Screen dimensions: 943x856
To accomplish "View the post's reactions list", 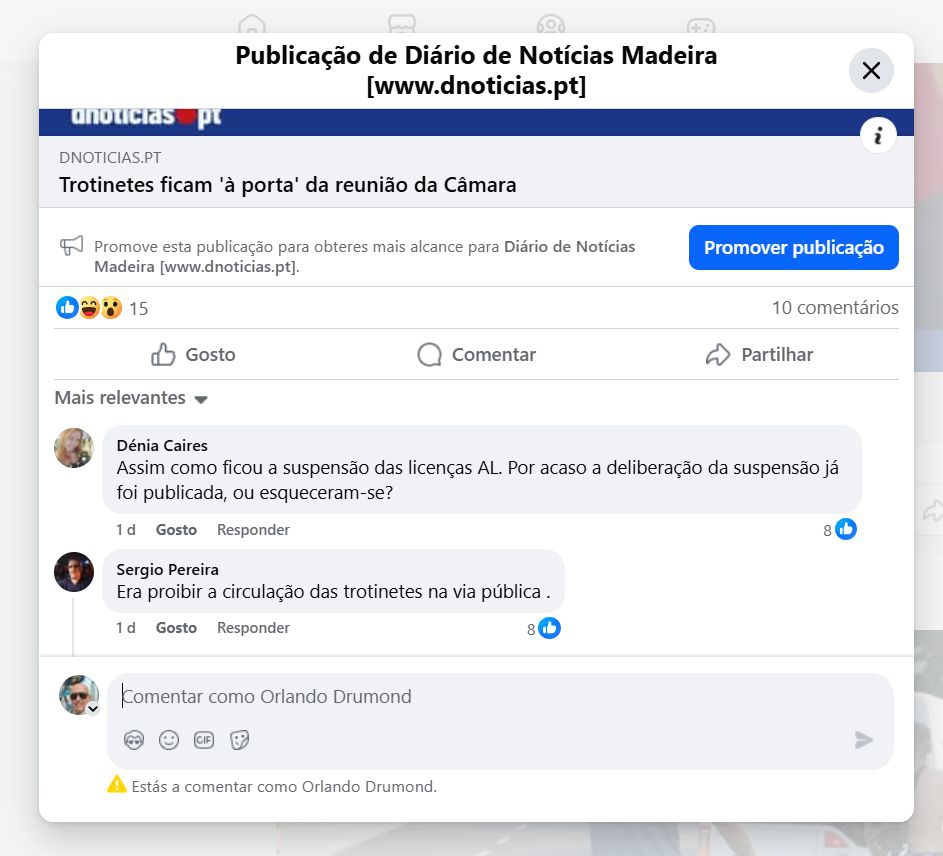I will click(x=102, y=308).
